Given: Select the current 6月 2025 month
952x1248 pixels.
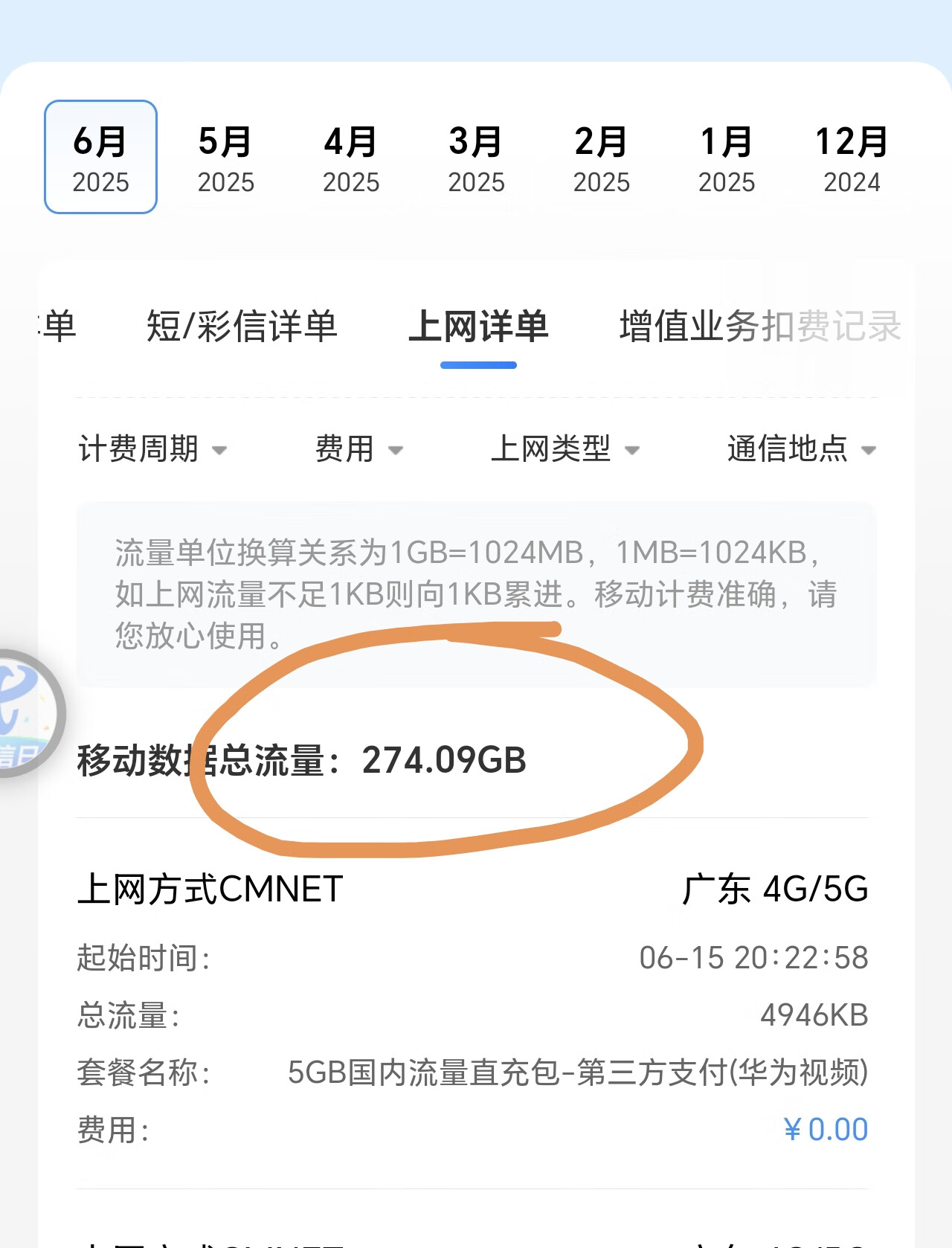Looking at the screenshot, I should [101, 157].
